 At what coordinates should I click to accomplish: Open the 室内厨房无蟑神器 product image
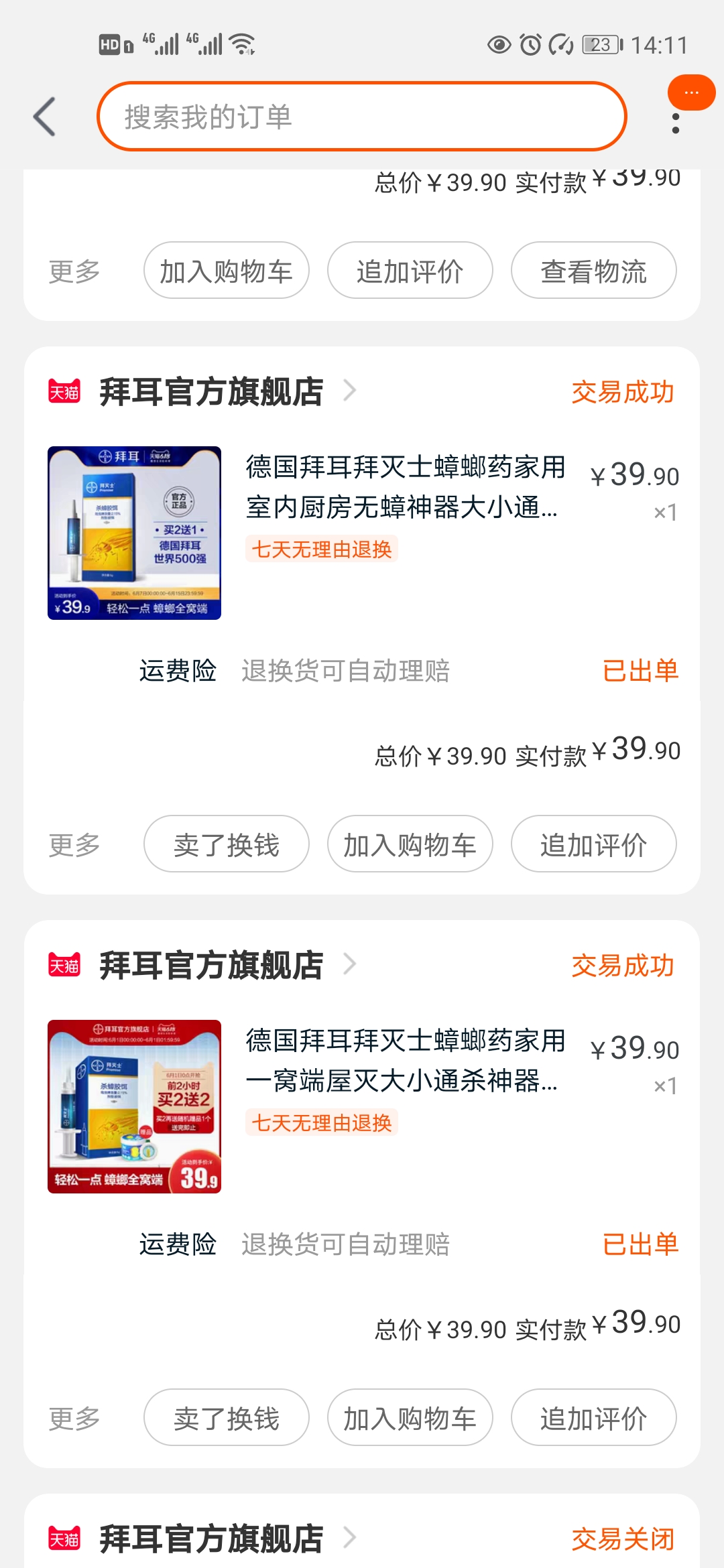(x=134, y=533)
